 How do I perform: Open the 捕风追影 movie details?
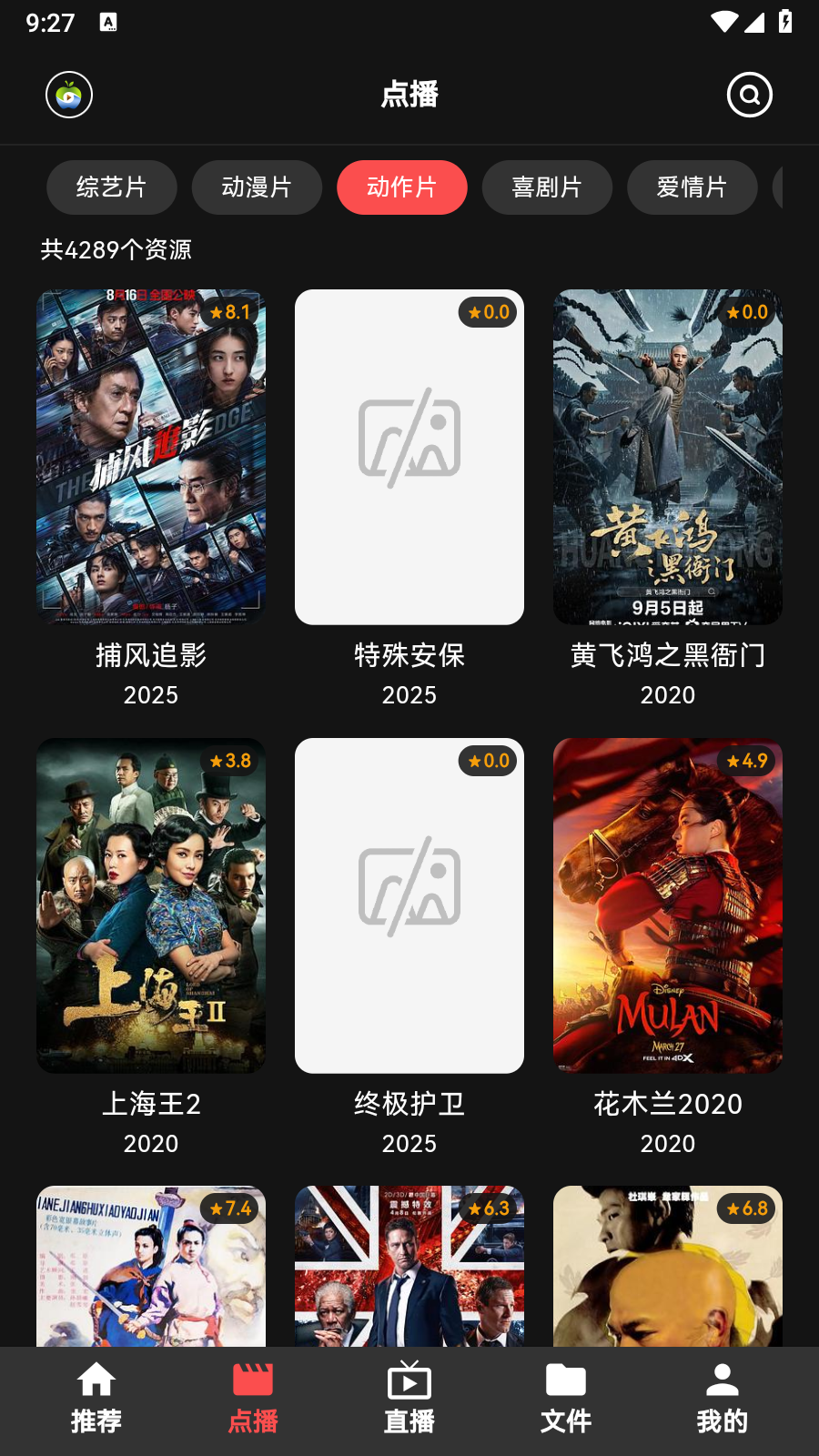point(151,456)
